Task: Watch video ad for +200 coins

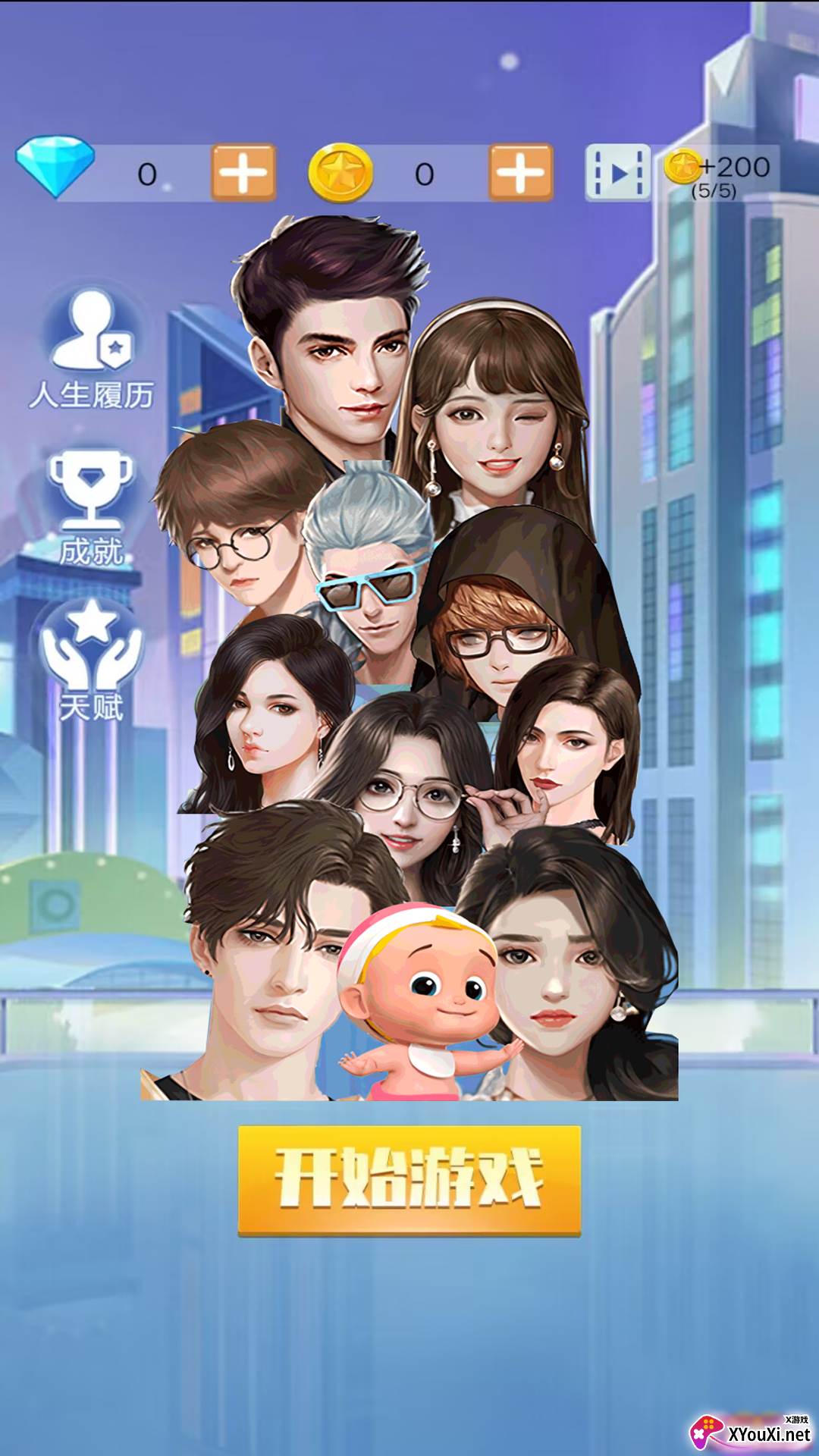Action: click(x=618, y=172)
